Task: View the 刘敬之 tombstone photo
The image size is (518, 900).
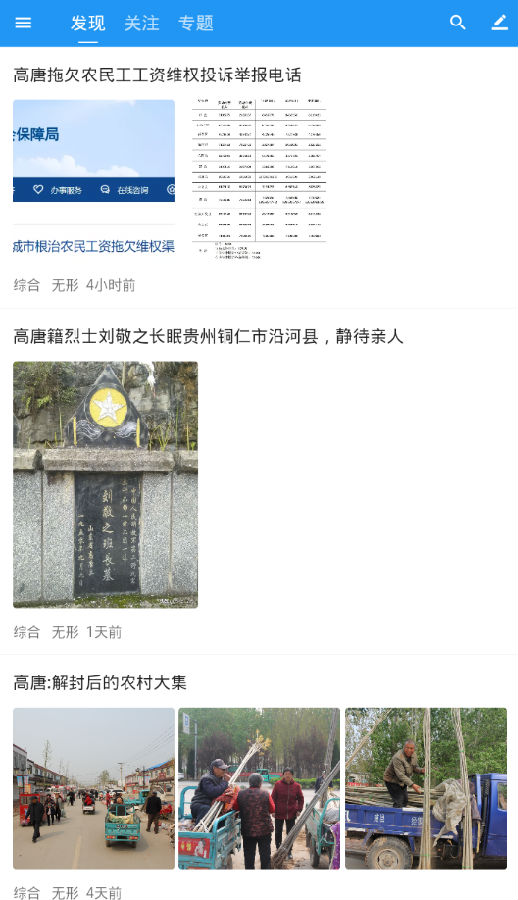Action: [x=106, y=484]
